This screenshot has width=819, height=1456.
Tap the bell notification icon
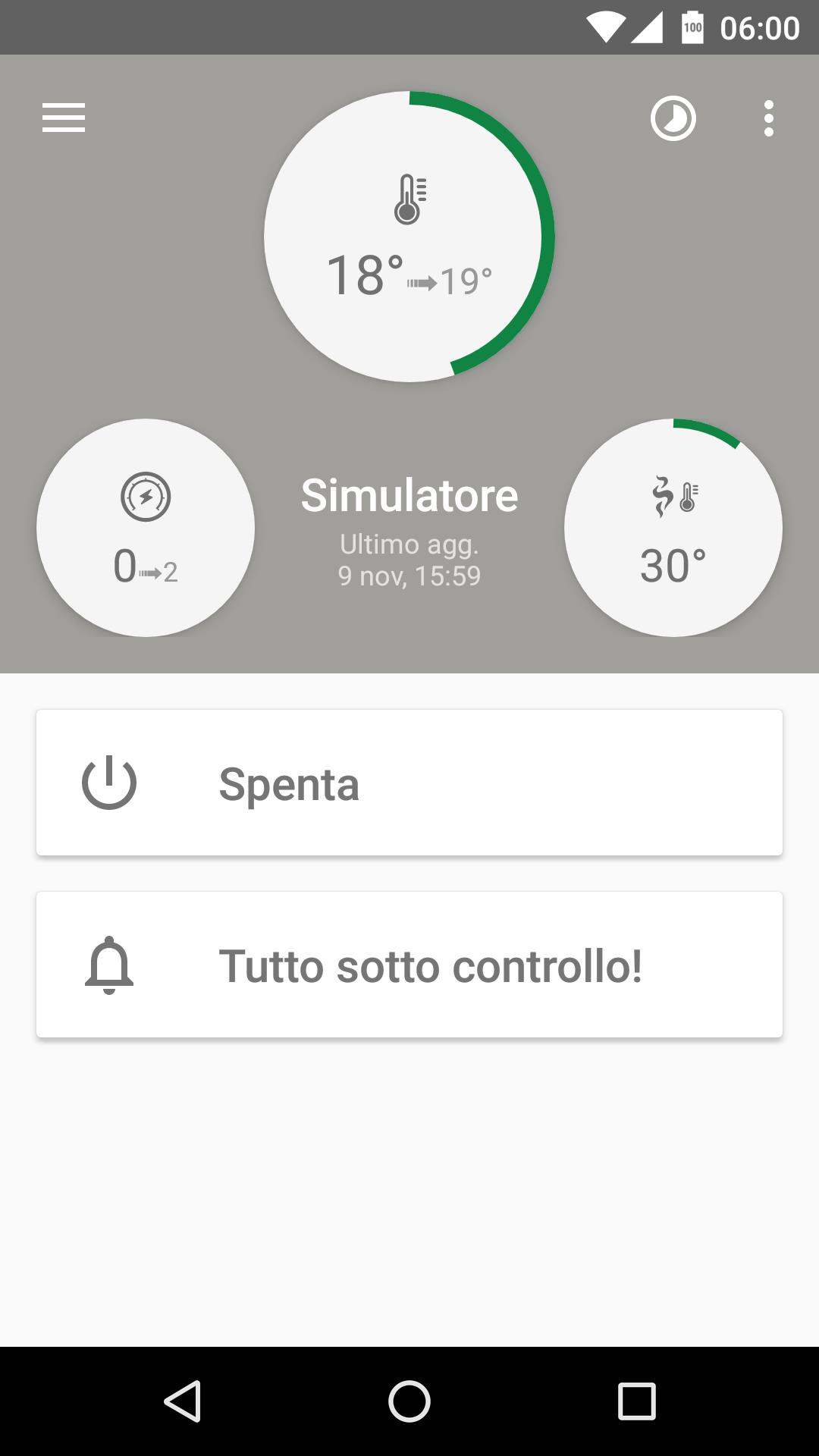[110, 966]
